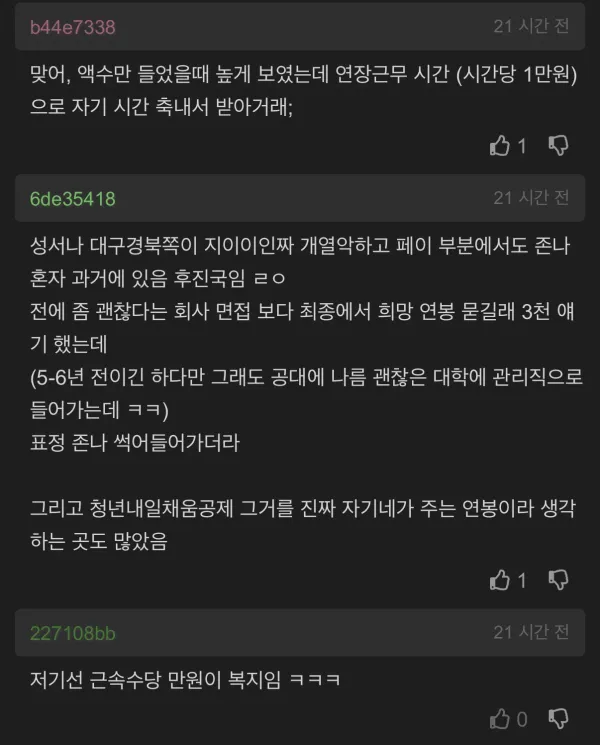Open the profile of user b44e7338
The width and height of the screenshot is (600, 745).
pos(72,27)
